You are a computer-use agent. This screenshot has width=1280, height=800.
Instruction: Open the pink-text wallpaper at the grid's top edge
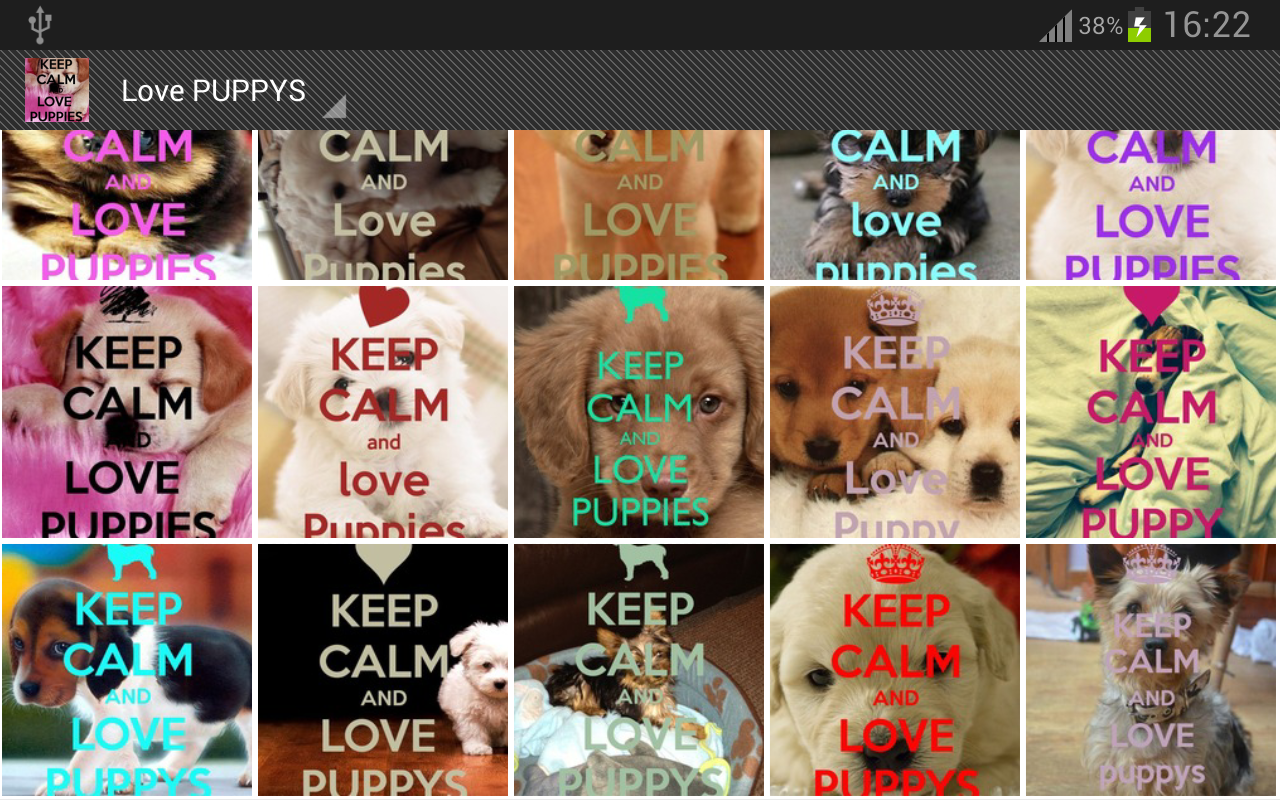pyautogui.click(x=127, y=205)
